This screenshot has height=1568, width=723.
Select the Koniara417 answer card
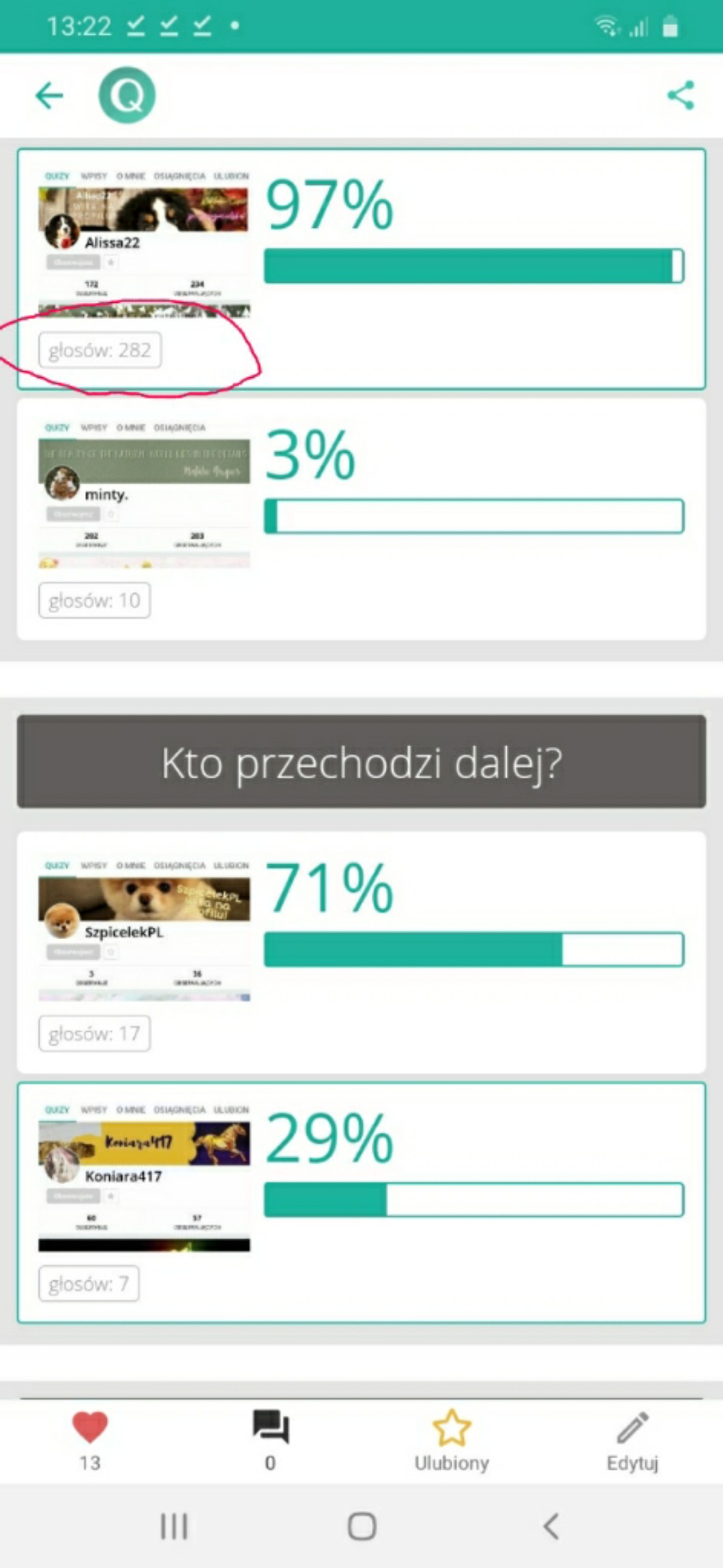pyautogui.click(x=361, y=1202)
